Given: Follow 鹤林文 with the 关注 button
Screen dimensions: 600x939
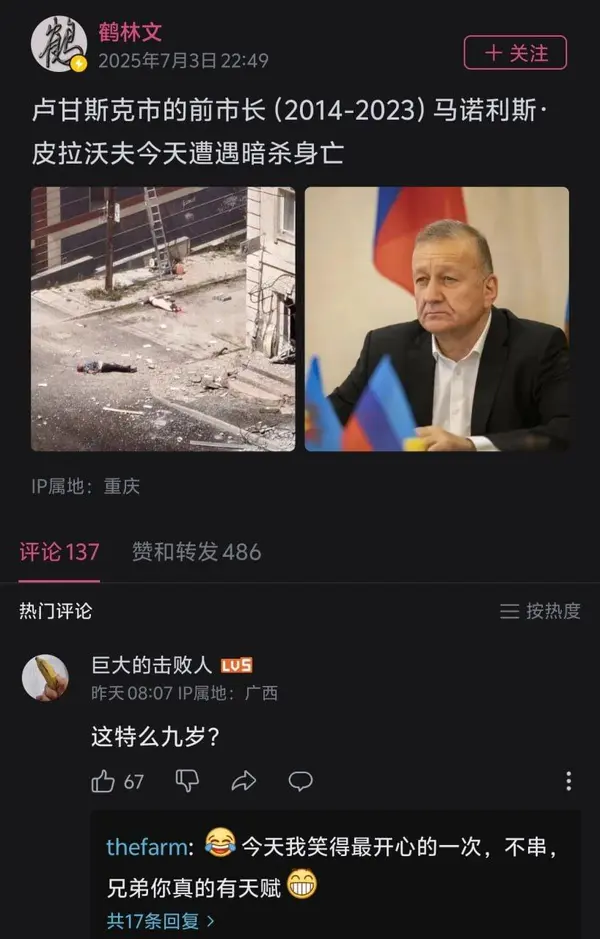Looking at the screenshot, I should point(515,52).
